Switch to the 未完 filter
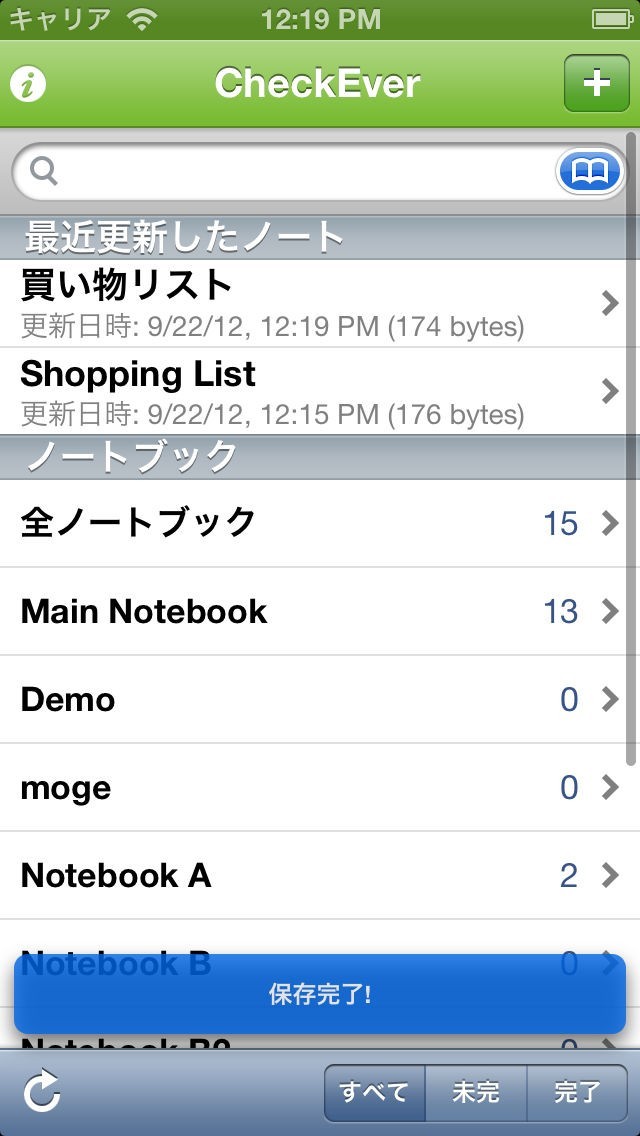This screenshot has width=640, height=1136. (476, 1093)
